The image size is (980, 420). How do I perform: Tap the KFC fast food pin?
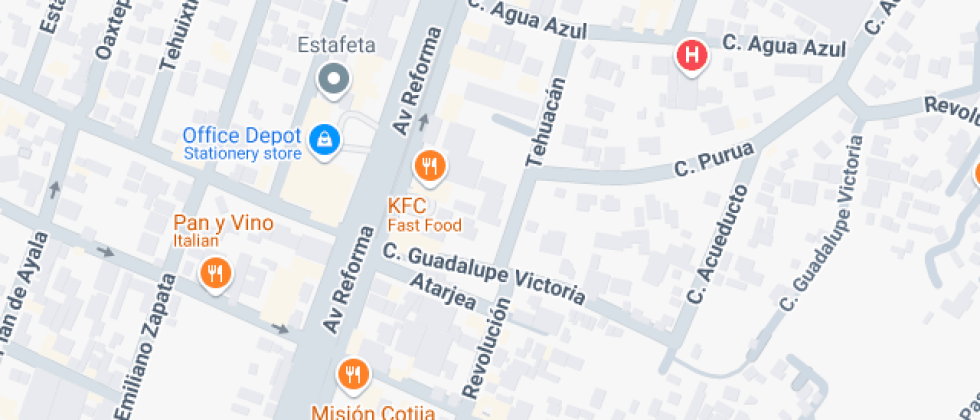tap(430, 166)
